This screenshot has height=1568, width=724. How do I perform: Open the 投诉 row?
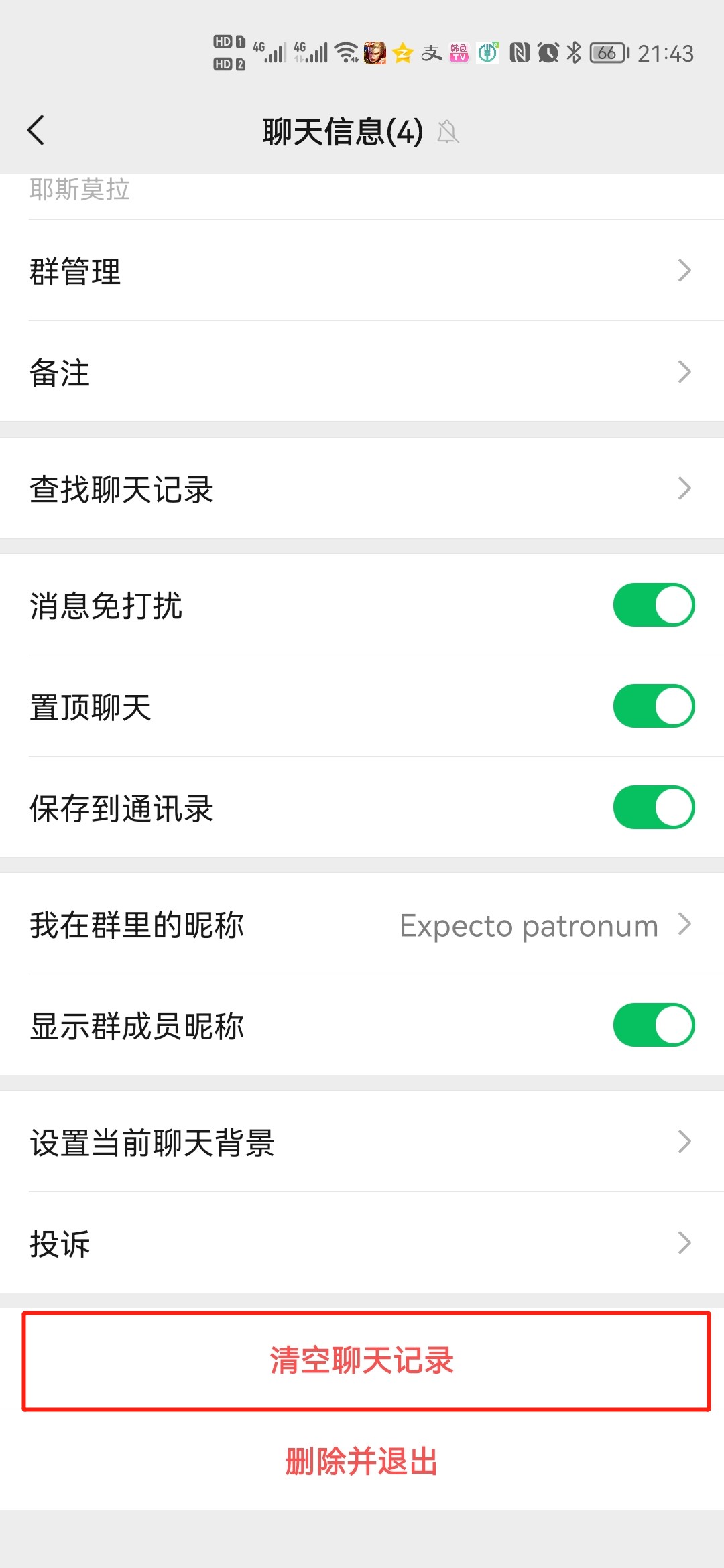(x=362, y=1243)
